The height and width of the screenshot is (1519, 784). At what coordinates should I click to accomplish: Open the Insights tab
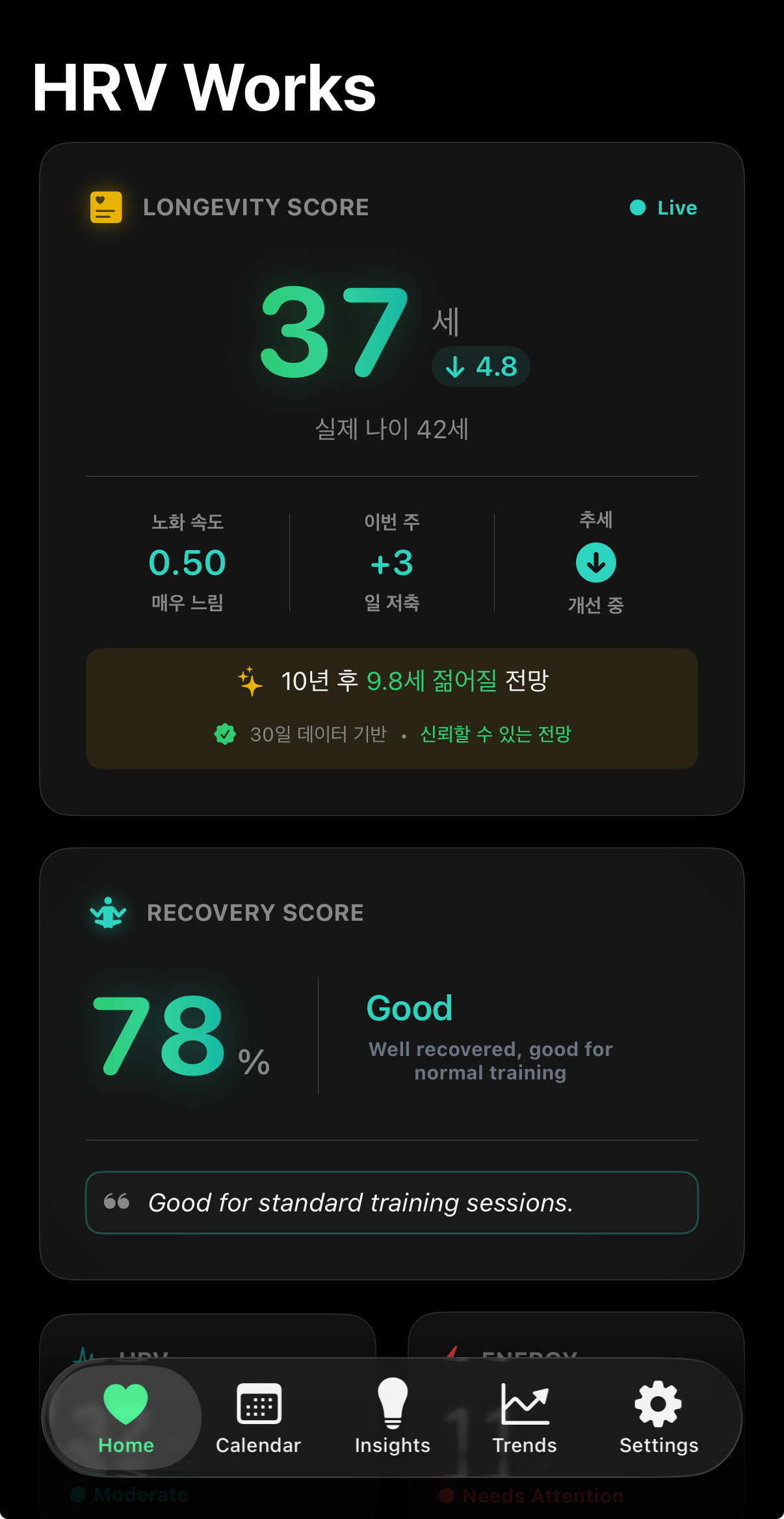(392, 1418)
